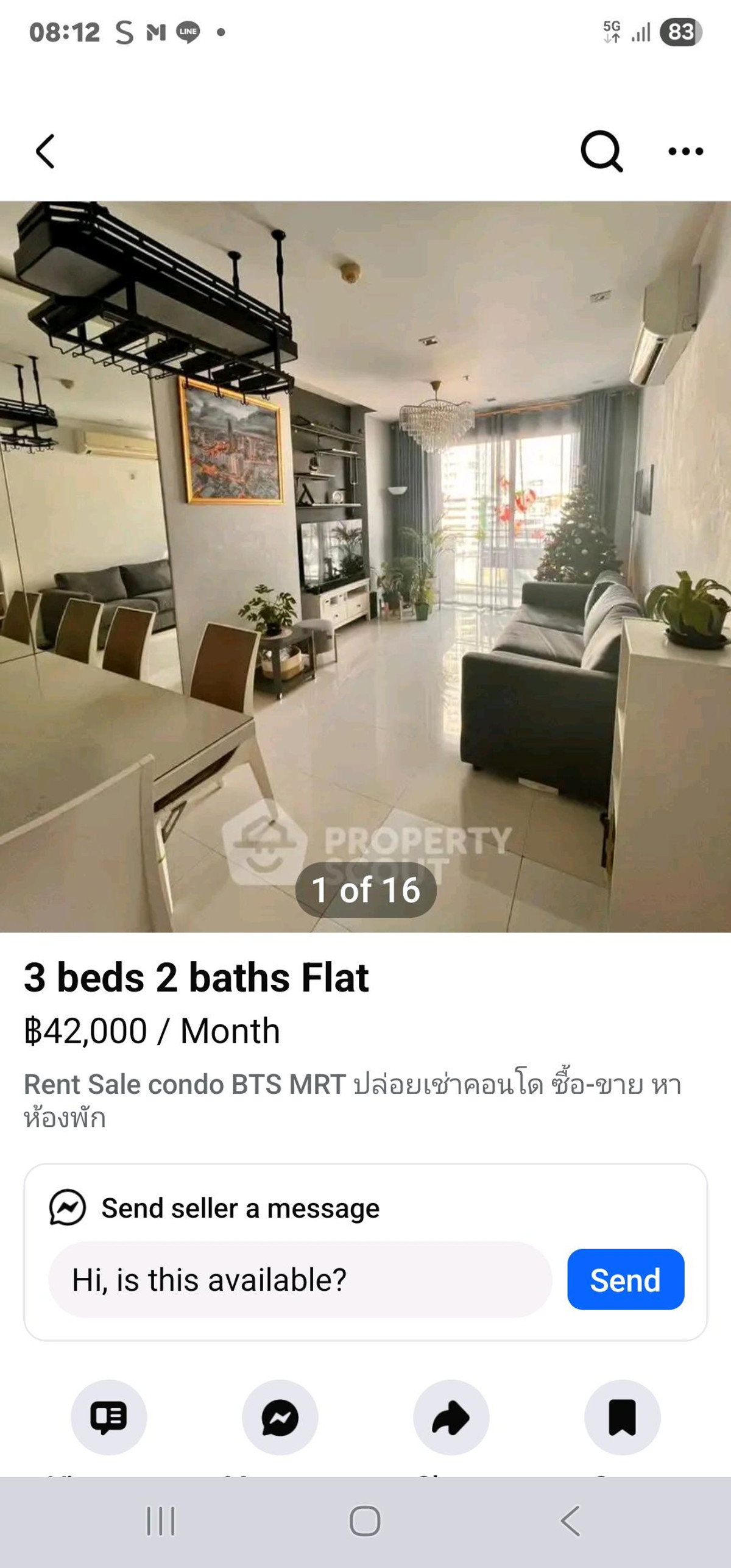731x1568 pixels.
Task: Open the listing photo gallery
Action: click(x=365, y=567)
